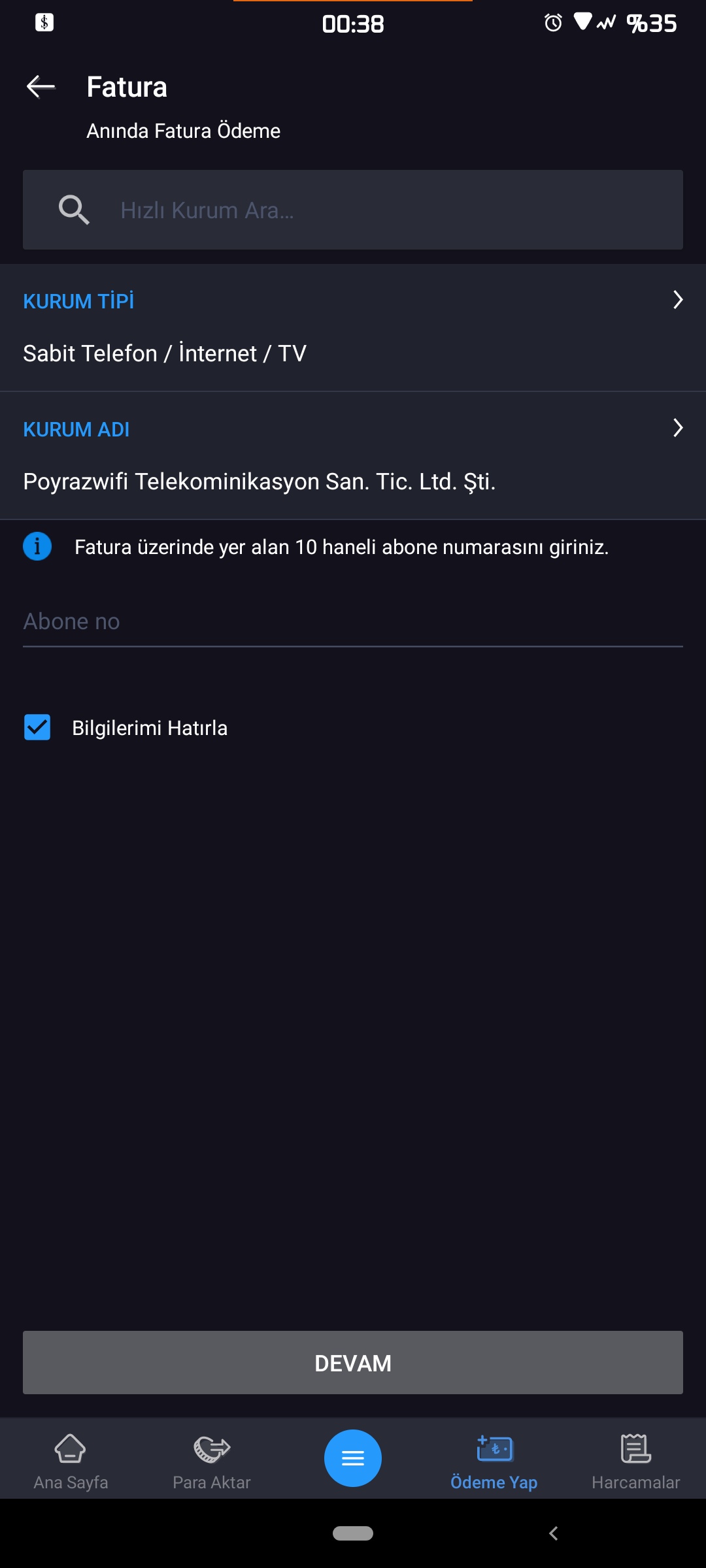Tap the DEVAM button
The width and height of the screenshot is (706, 1568).
[353, 1363]
